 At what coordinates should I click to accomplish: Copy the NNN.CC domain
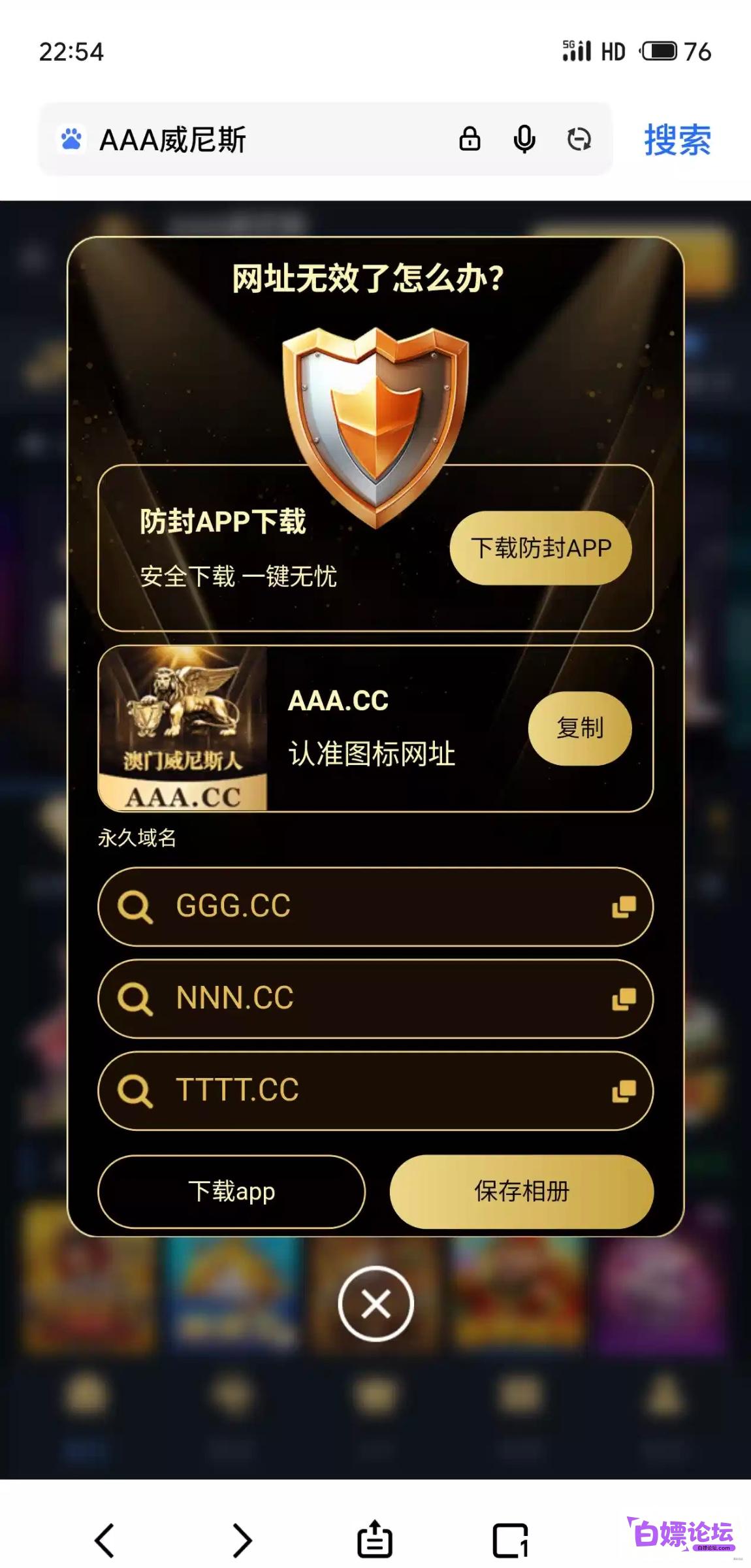(x=624, y=998)
